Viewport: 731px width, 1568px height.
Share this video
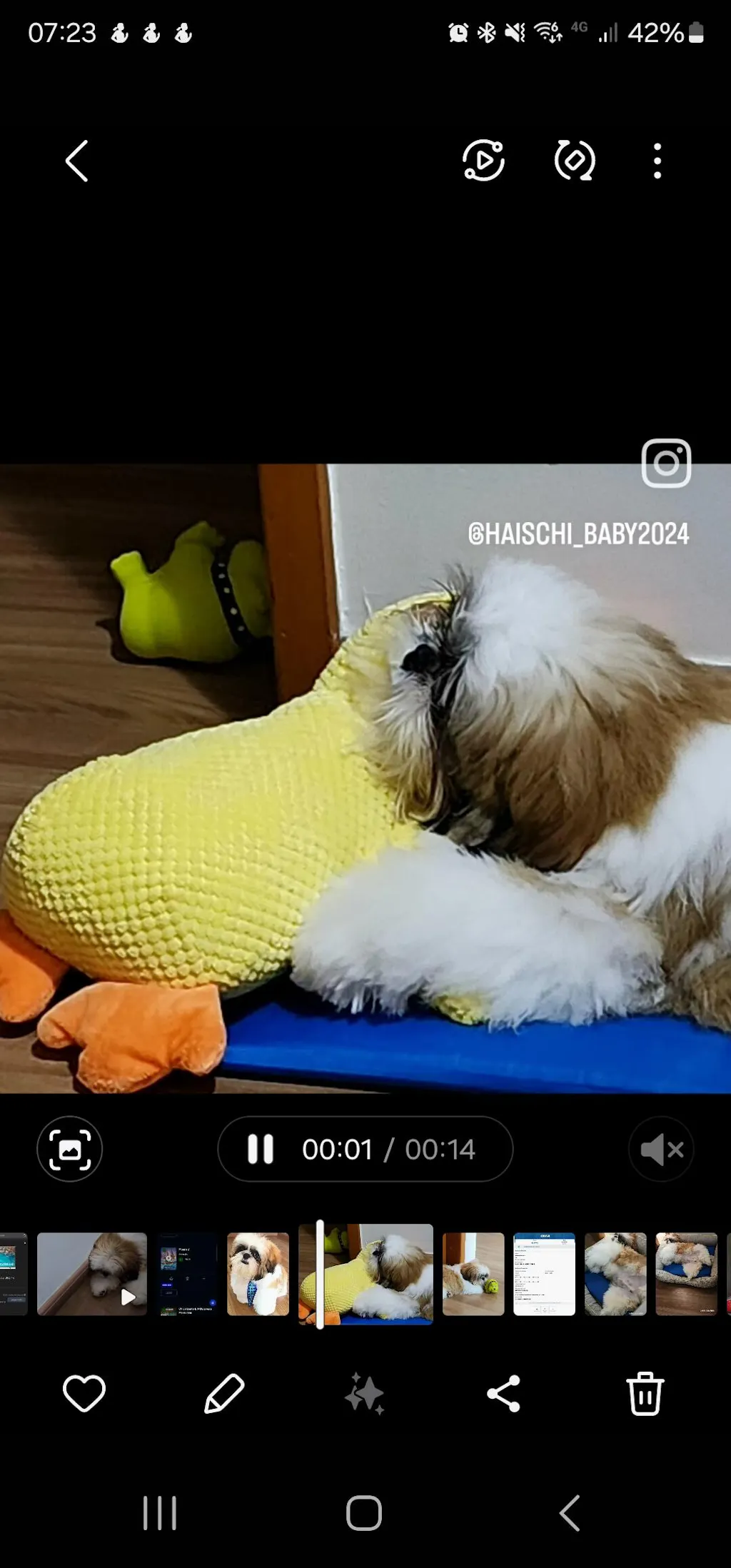[x=504, y=1393]
